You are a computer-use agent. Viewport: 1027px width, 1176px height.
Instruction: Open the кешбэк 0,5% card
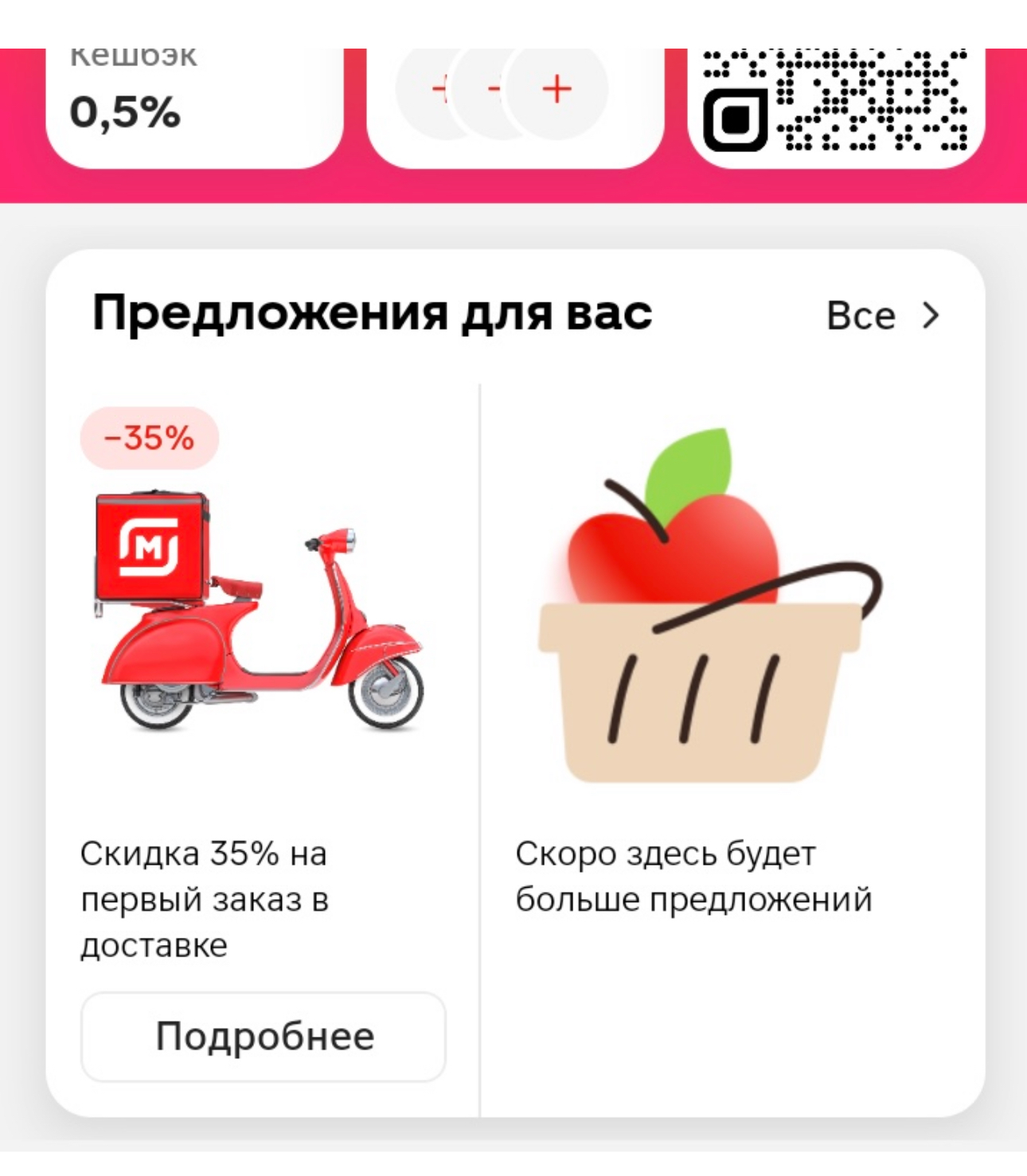point(194,107)
